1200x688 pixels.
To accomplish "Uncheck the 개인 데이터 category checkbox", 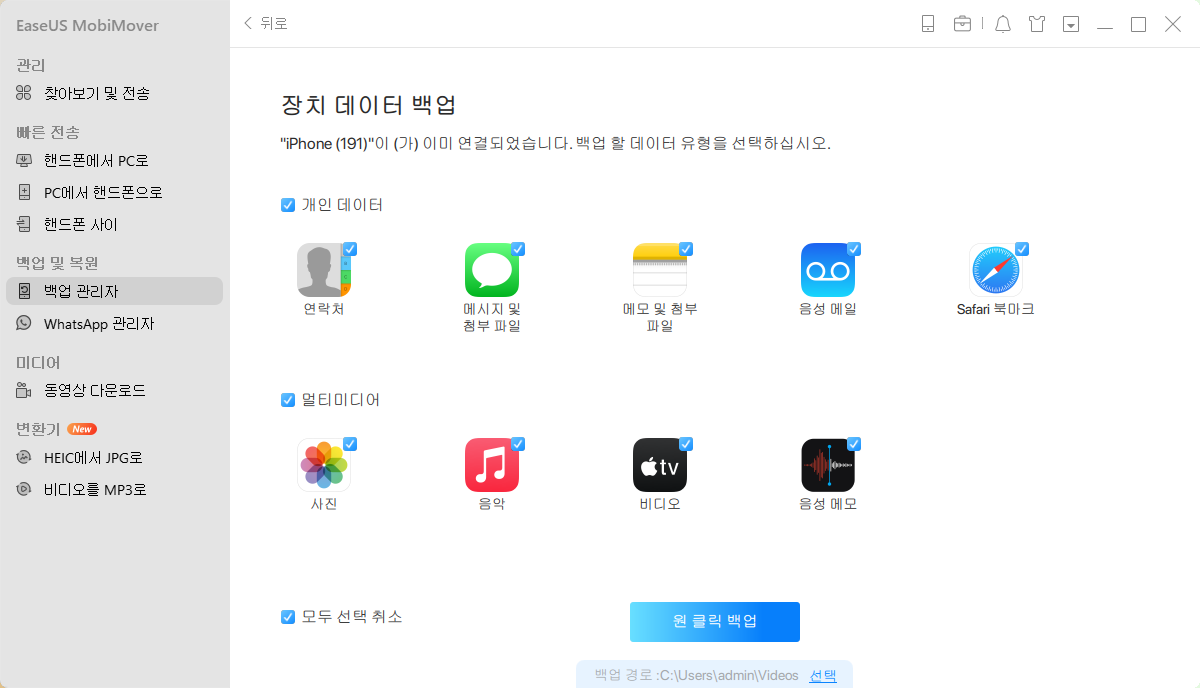I will (288, 205).
